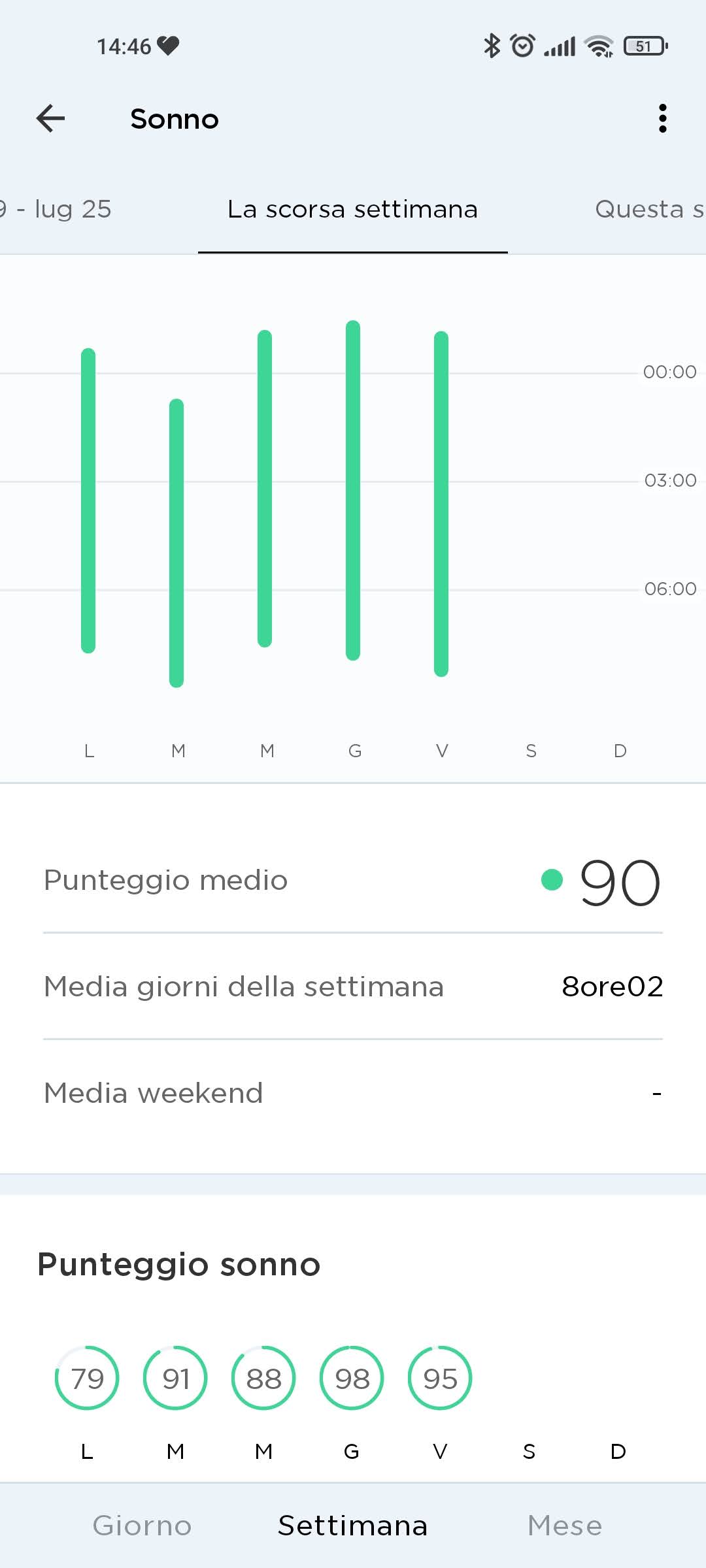This screenshot has width=706, height=1568.
Task: Select the La scorsa settimana tab
Action: tap(352, 209)
